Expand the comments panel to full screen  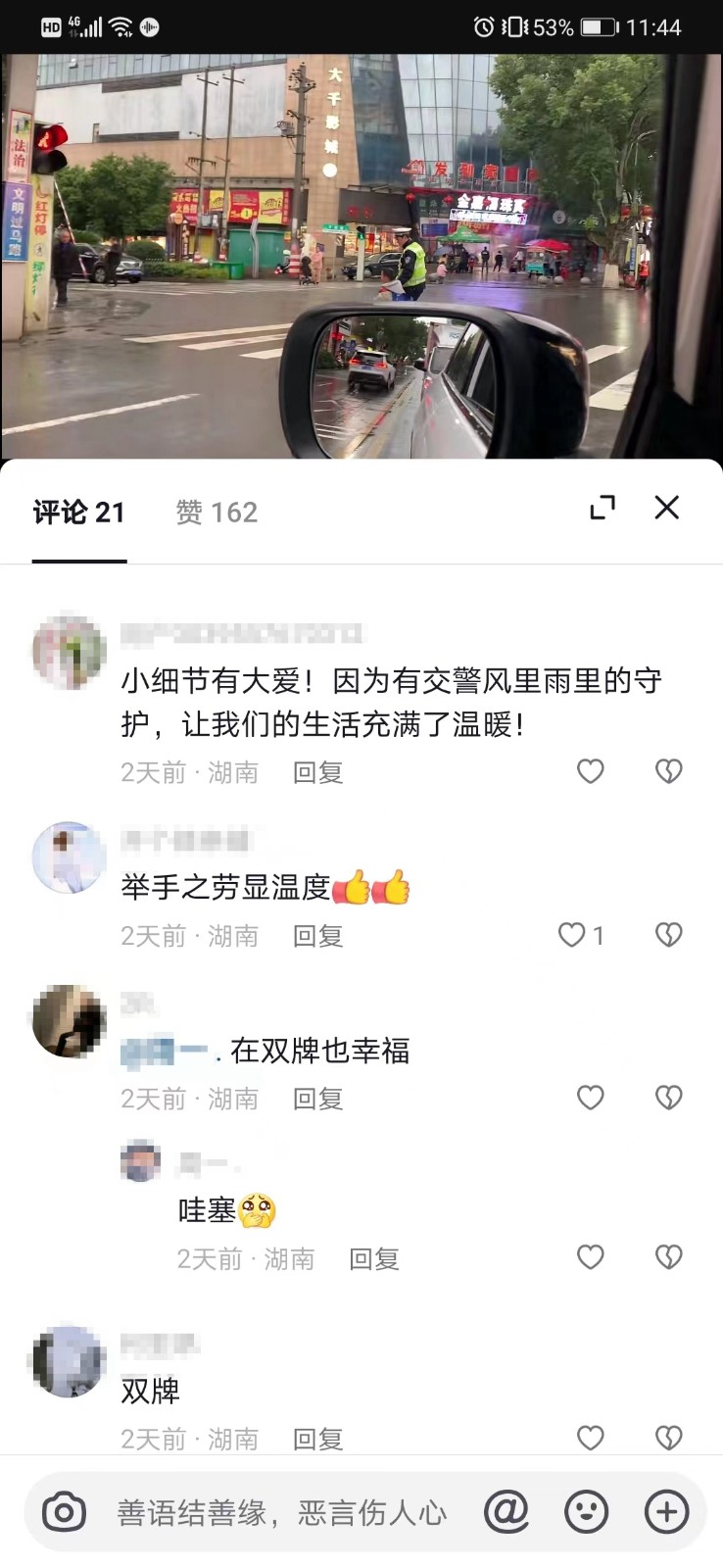point(602,508)
